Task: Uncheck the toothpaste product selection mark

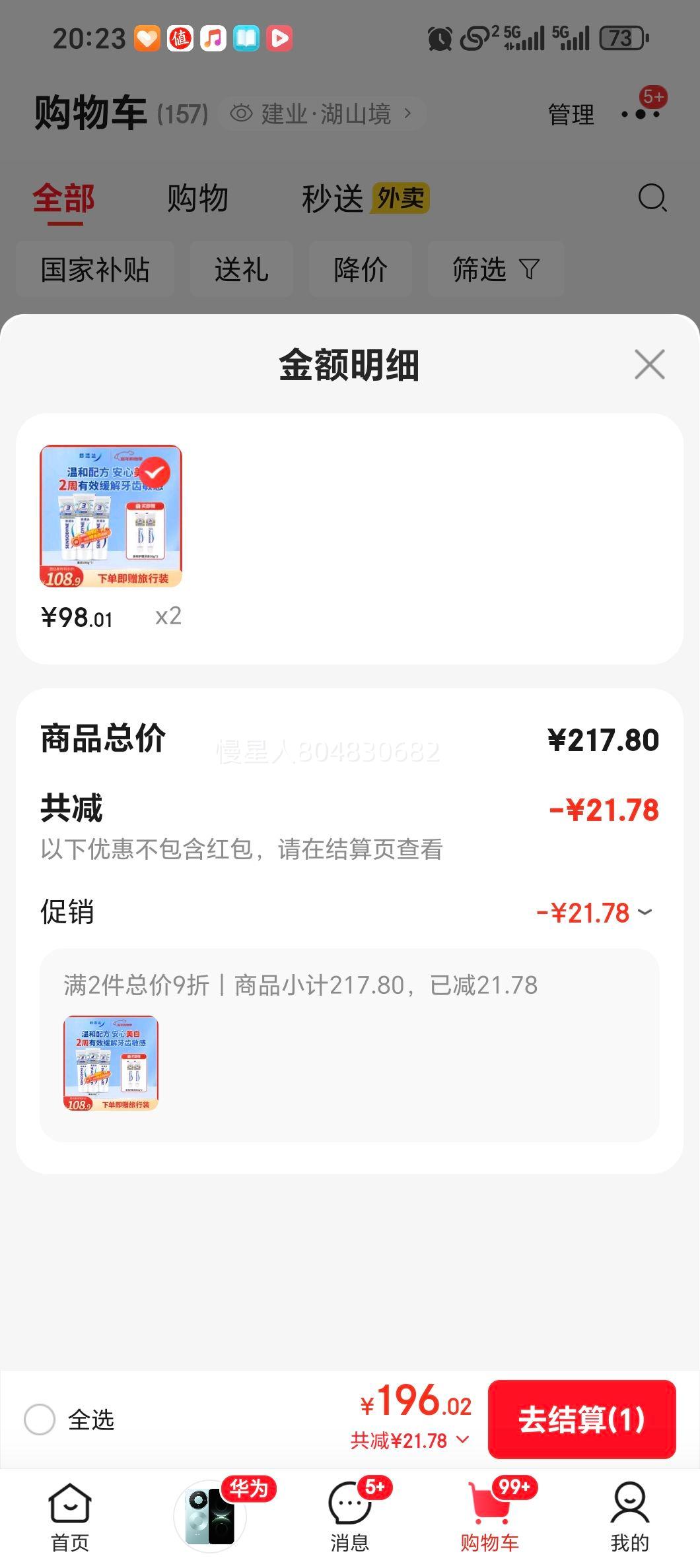Action: [156, 472]
